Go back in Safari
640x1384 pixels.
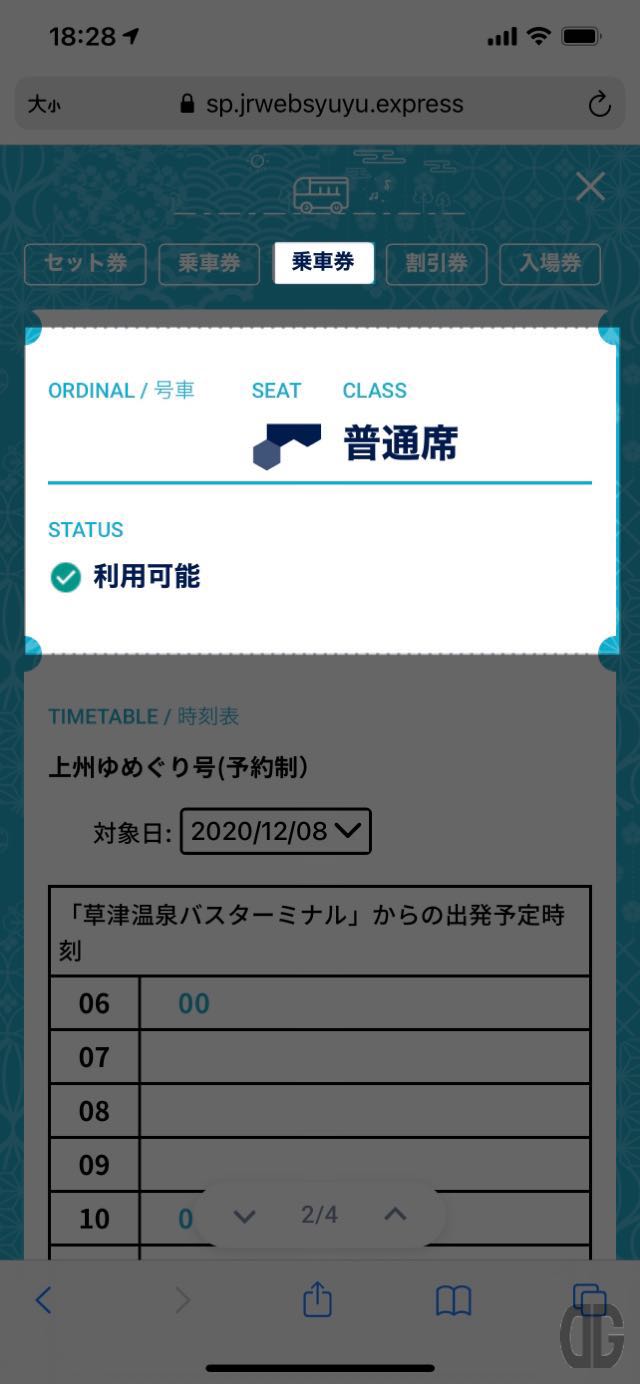[x=43, y=1300]
